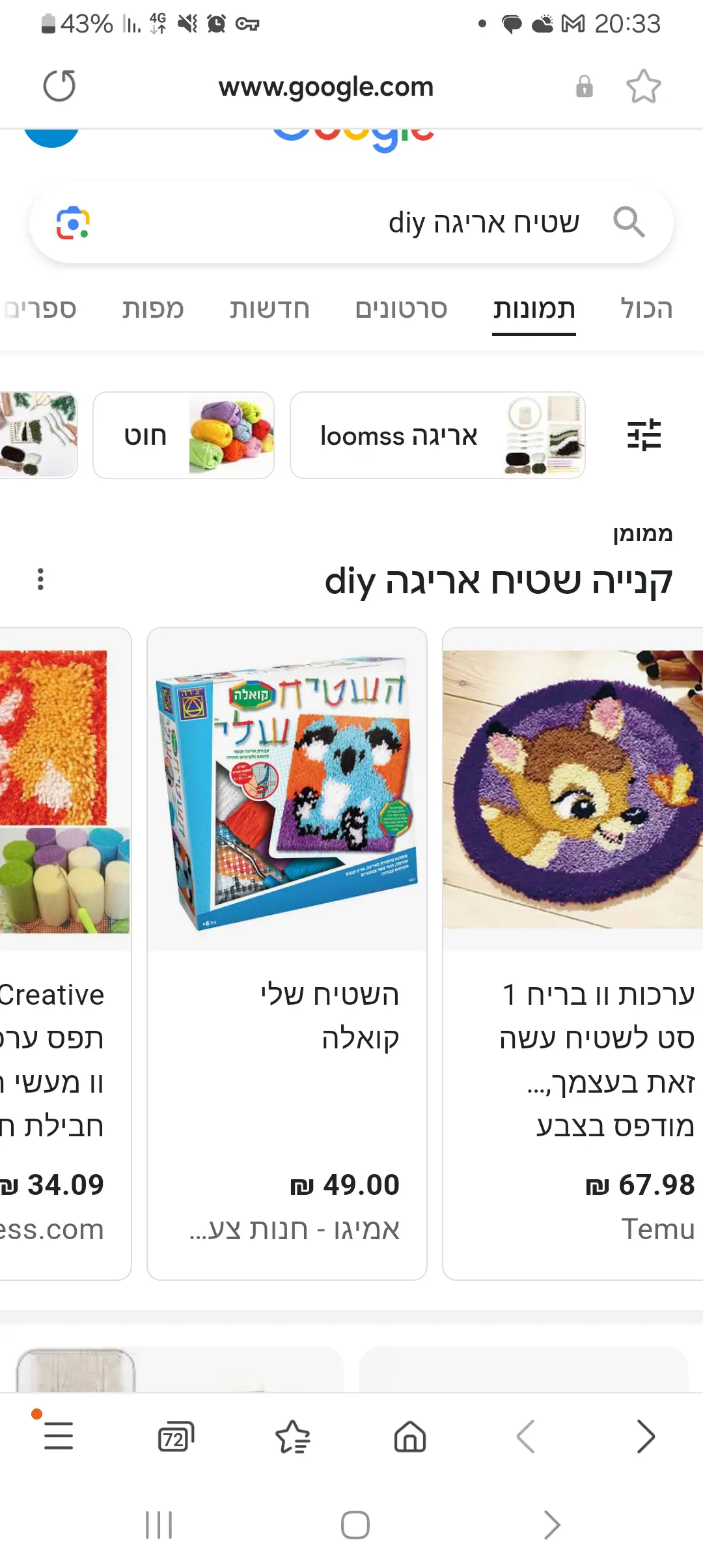The image size is (703, 1568).
Task: Tap the magnifier search icon
Action: [x=628, y=223]
